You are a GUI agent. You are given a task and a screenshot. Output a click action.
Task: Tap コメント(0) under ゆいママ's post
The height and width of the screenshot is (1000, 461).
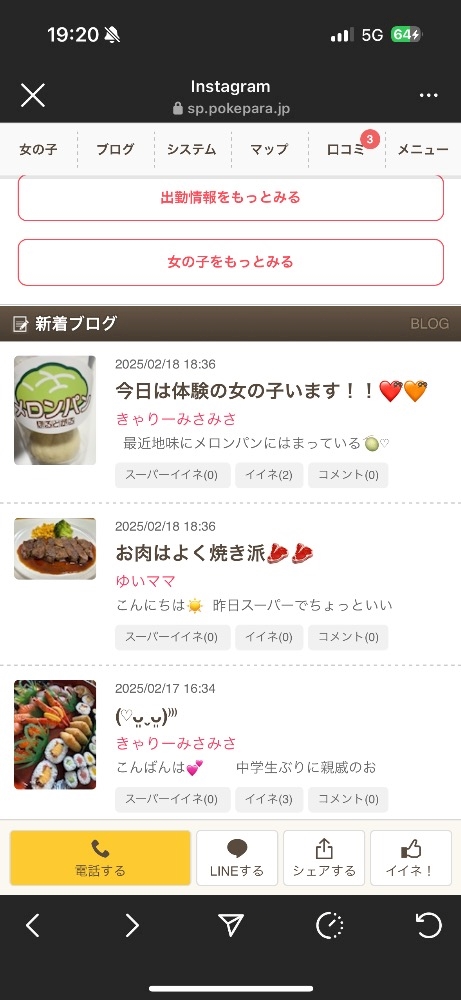pyautogui.click(x=348, y=637)
